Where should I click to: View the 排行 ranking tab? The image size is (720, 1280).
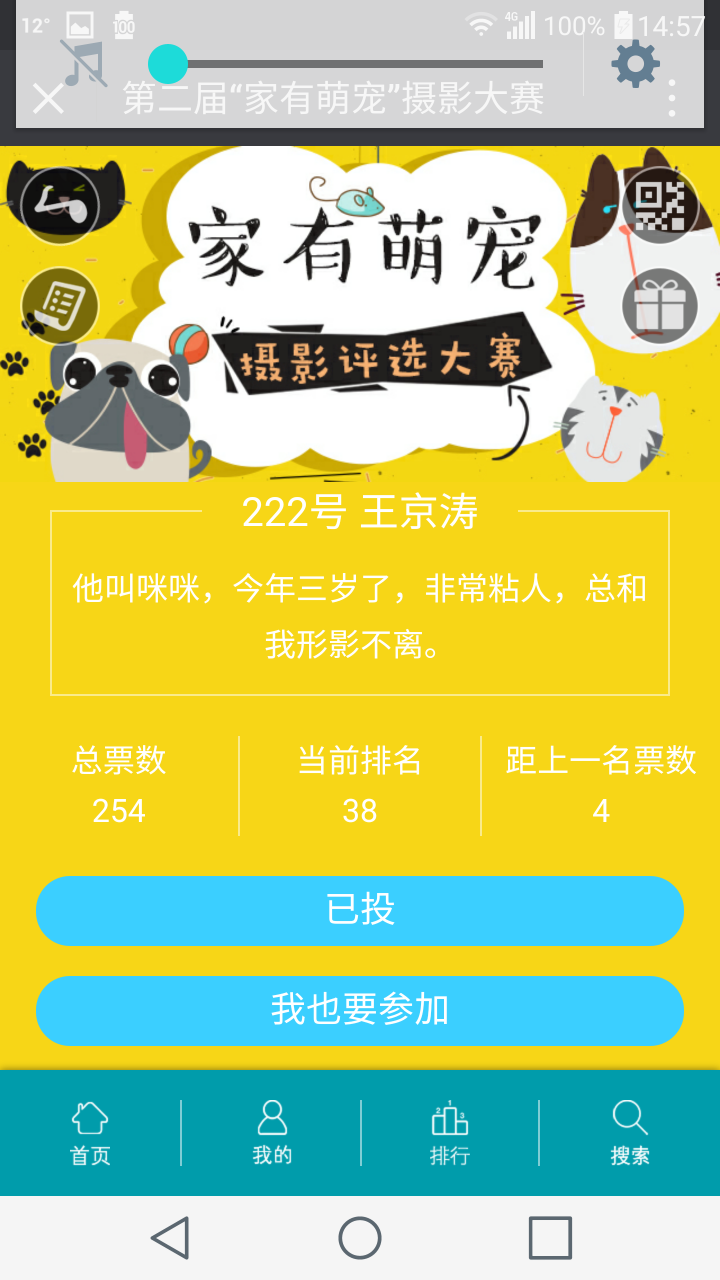pyautogui.click(x=450, y=1133)
